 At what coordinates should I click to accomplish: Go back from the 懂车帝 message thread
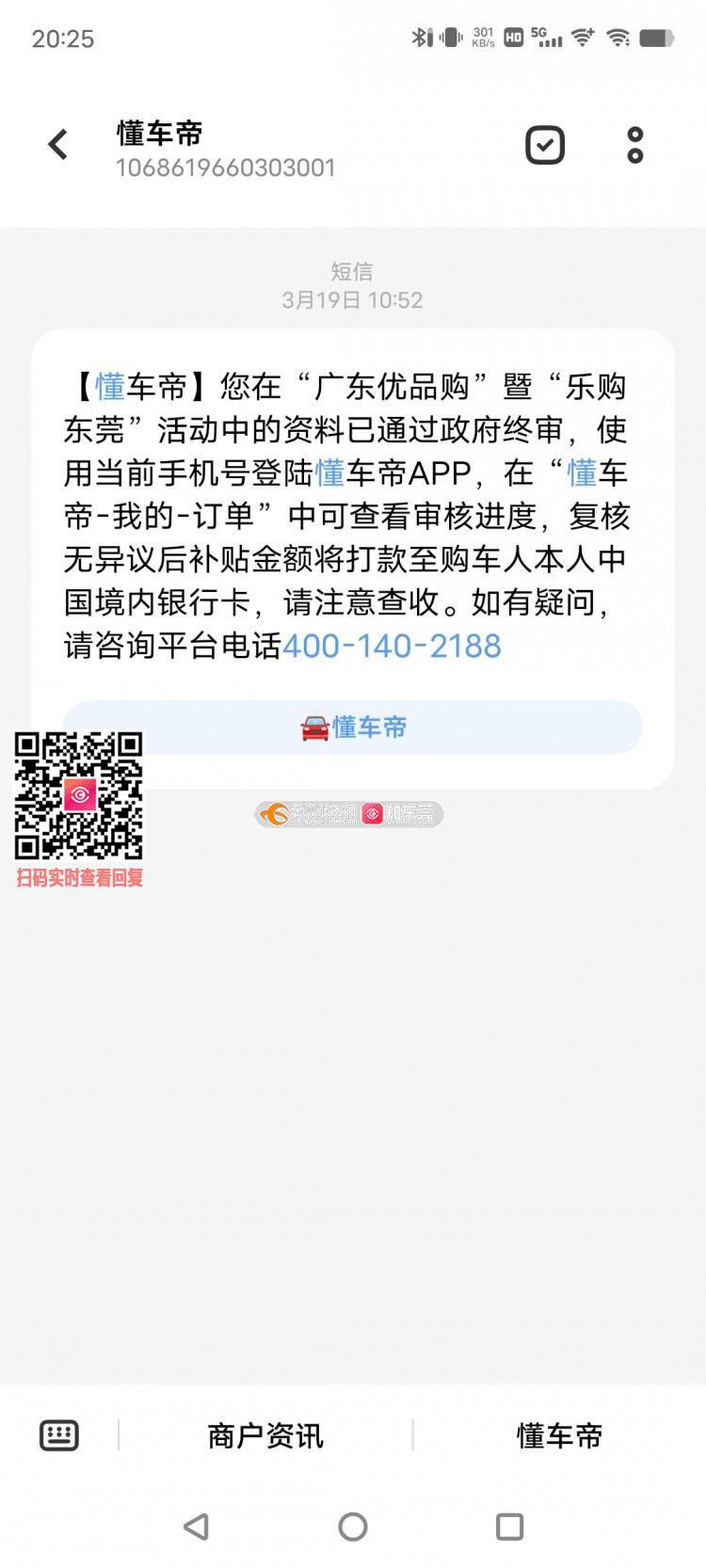tap(58, 145)
